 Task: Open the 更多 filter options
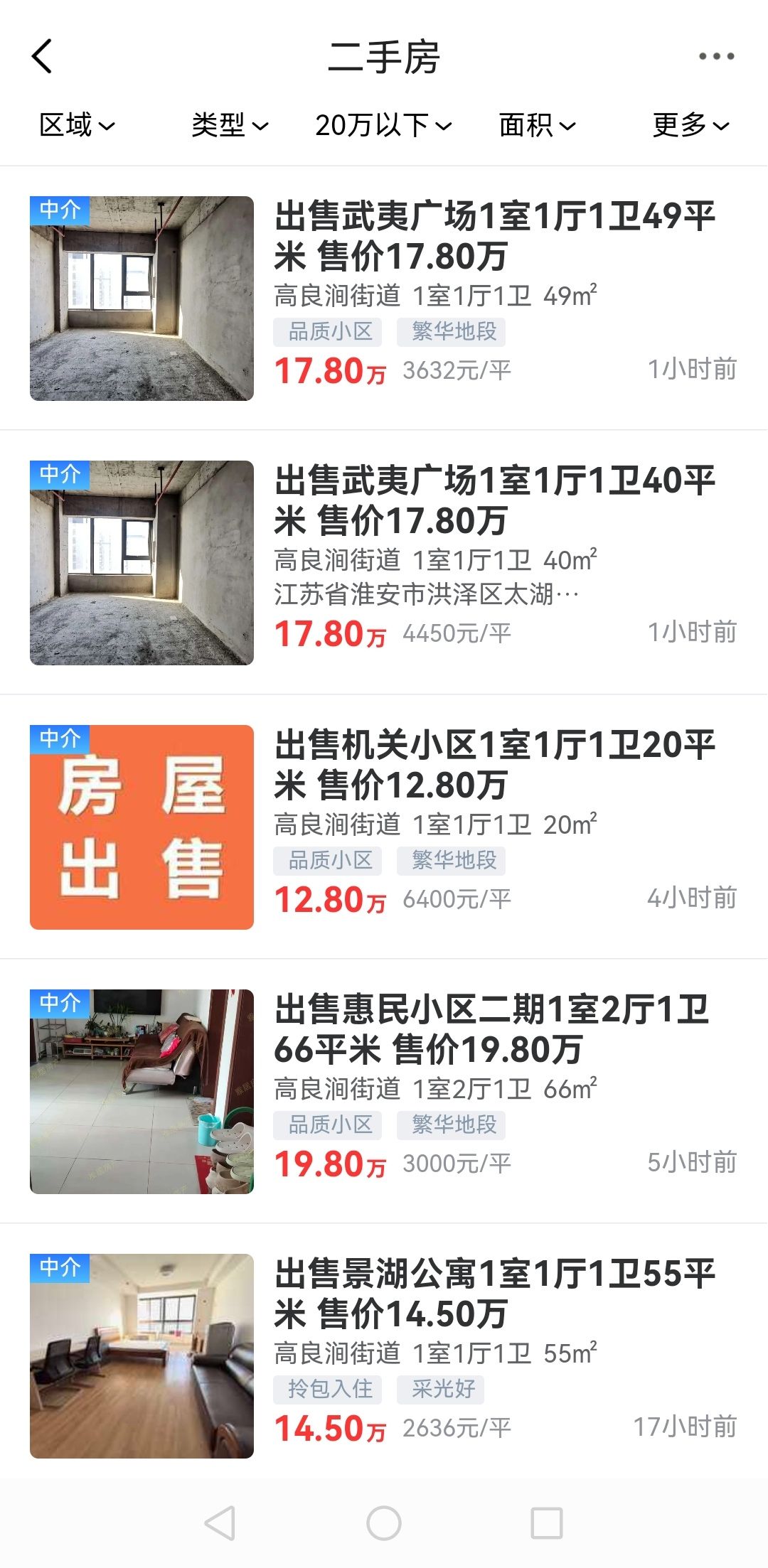[690, 125]
